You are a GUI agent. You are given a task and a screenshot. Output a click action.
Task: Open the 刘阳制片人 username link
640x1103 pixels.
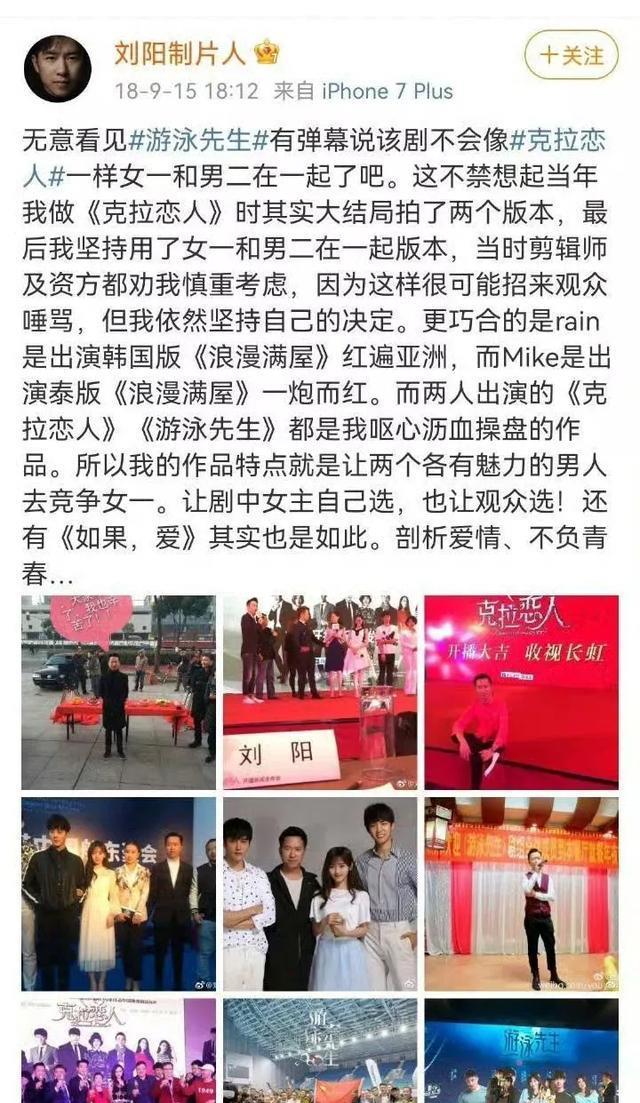pyautogui.click(x=186, y=52)
